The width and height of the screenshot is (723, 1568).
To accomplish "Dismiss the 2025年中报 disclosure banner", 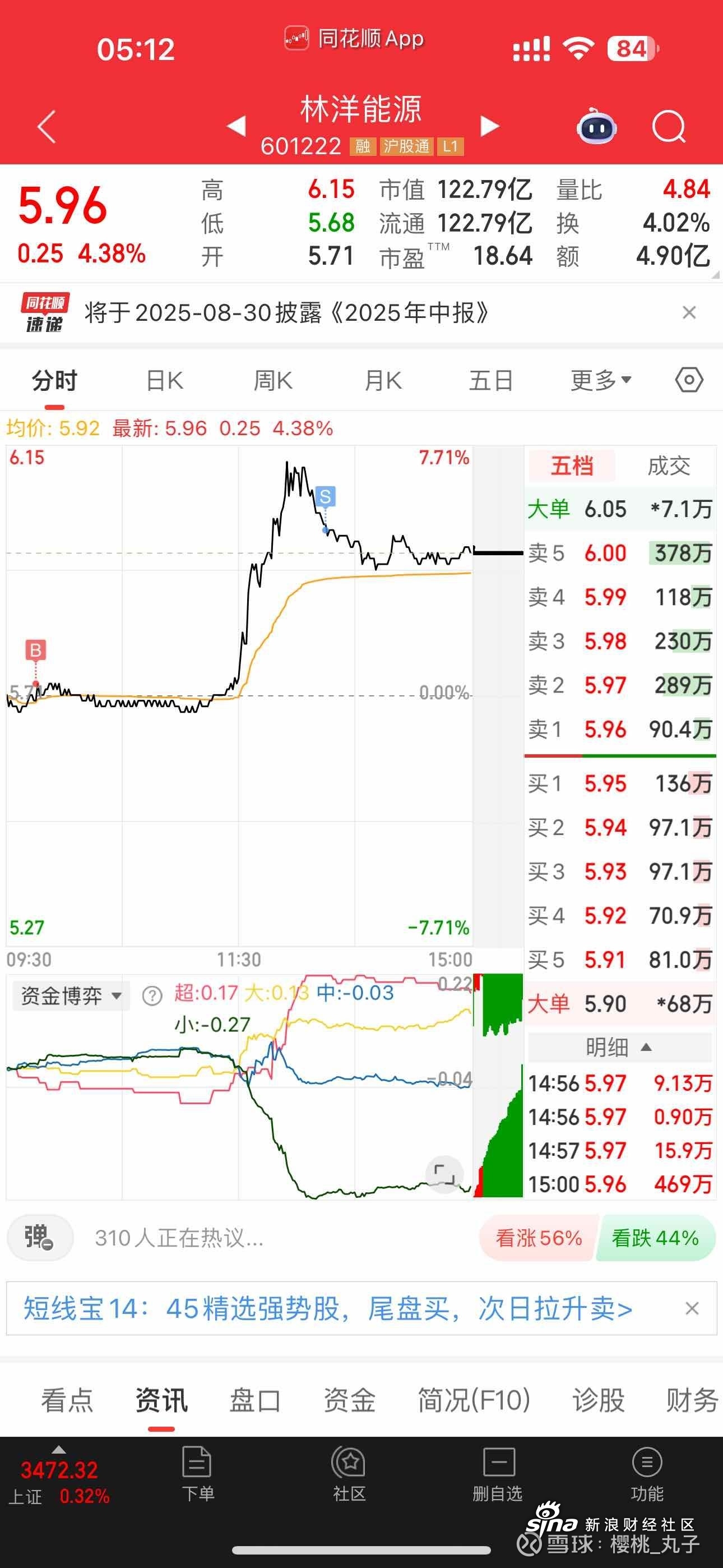I will [x=689, y=313].
